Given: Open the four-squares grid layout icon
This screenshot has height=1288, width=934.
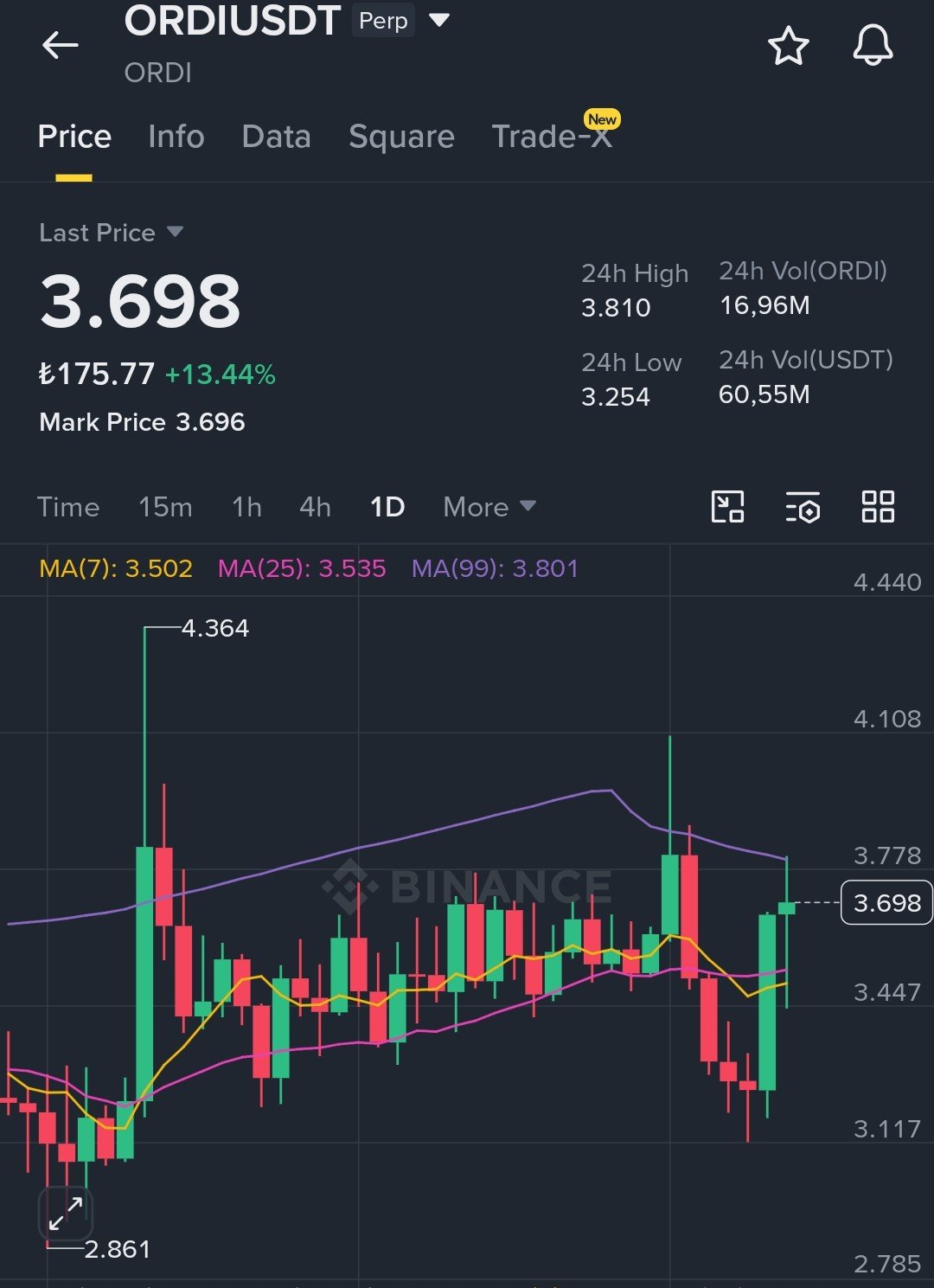Looking at the screenshot, I should tap(878, 507).
